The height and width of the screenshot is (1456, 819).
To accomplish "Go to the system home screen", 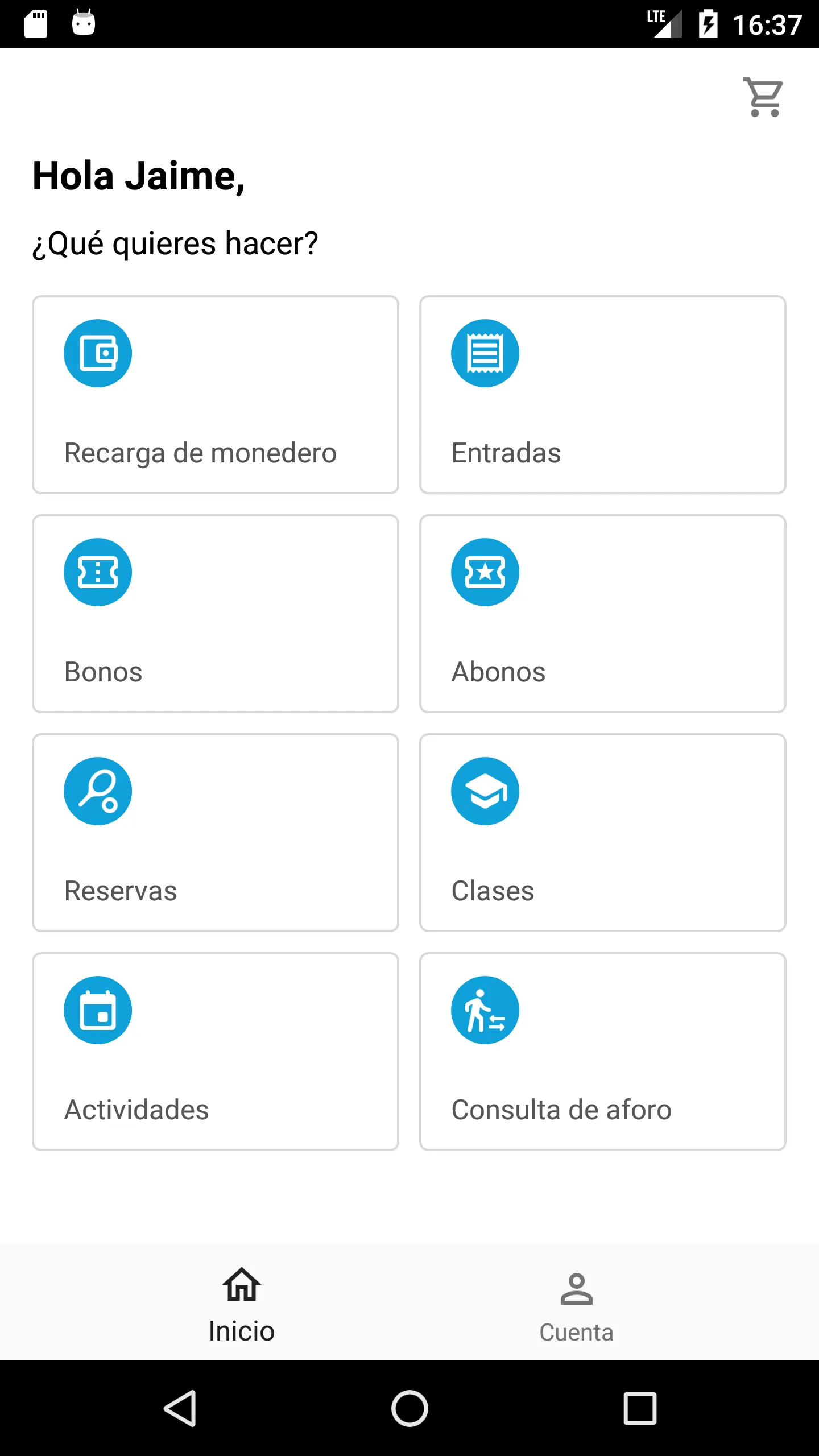I will [409, 1408].
